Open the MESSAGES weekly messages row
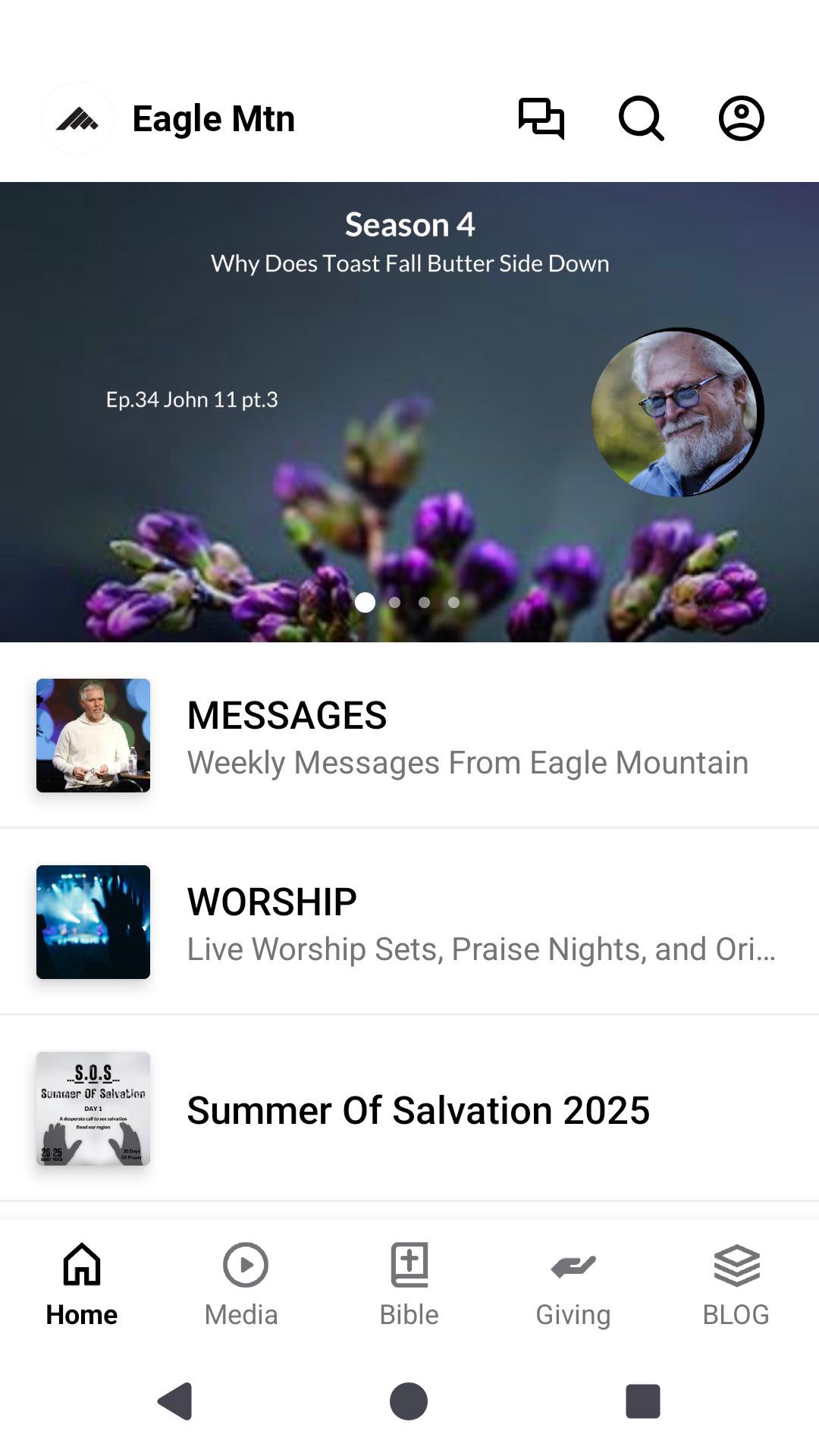 pyautogui.click(x=409, y=736)
